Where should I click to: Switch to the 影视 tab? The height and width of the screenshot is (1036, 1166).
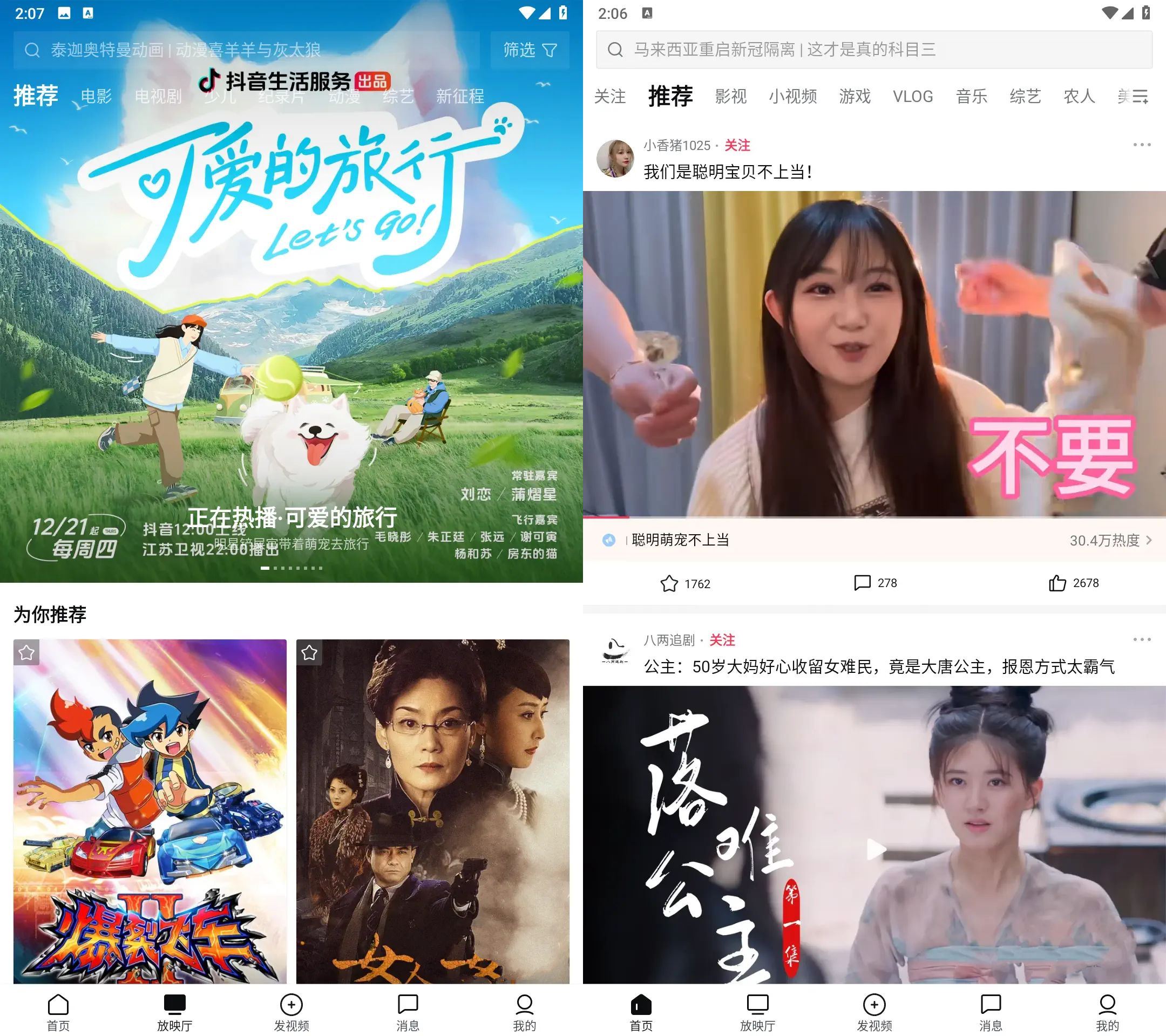tap(731, 97)
